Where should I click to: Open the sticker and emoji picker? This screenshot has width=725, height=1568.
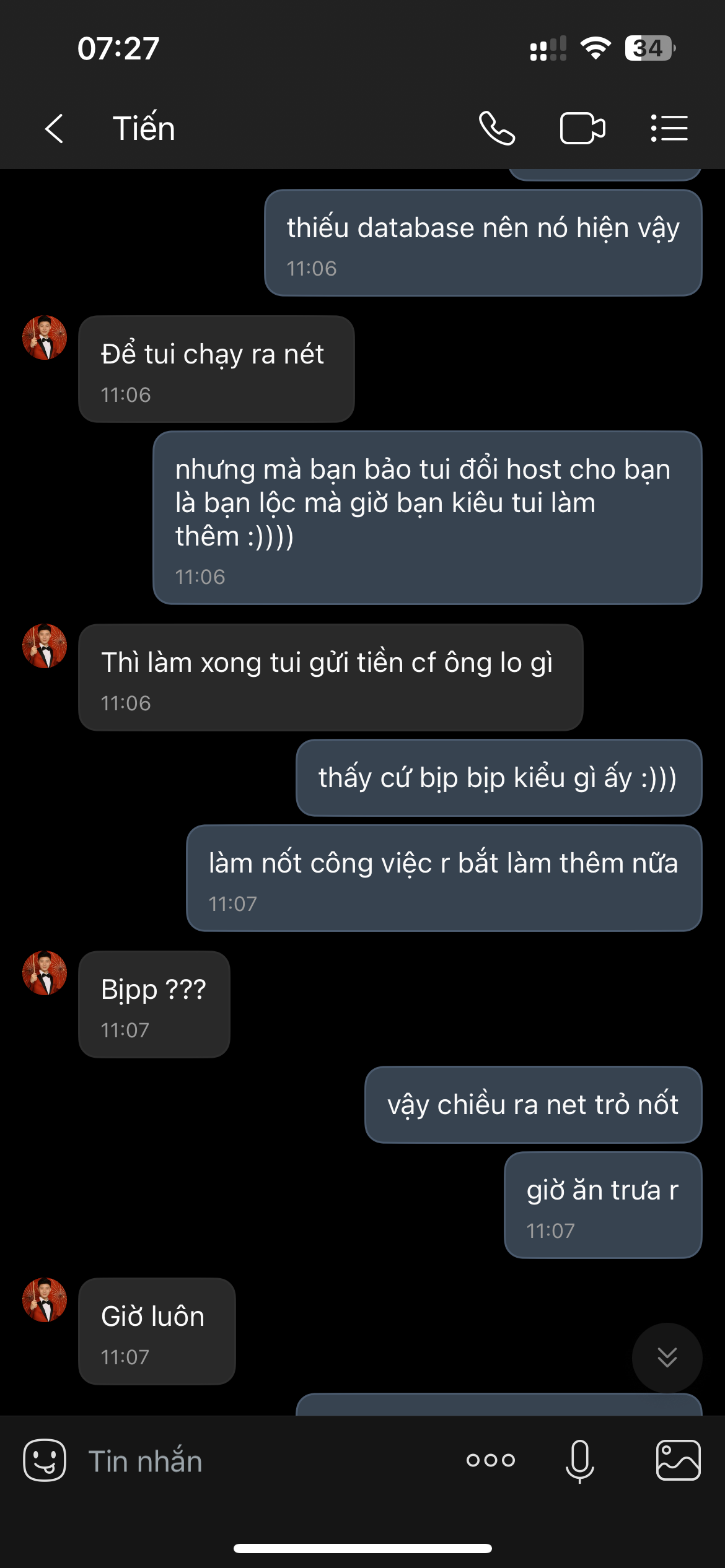45,1460
